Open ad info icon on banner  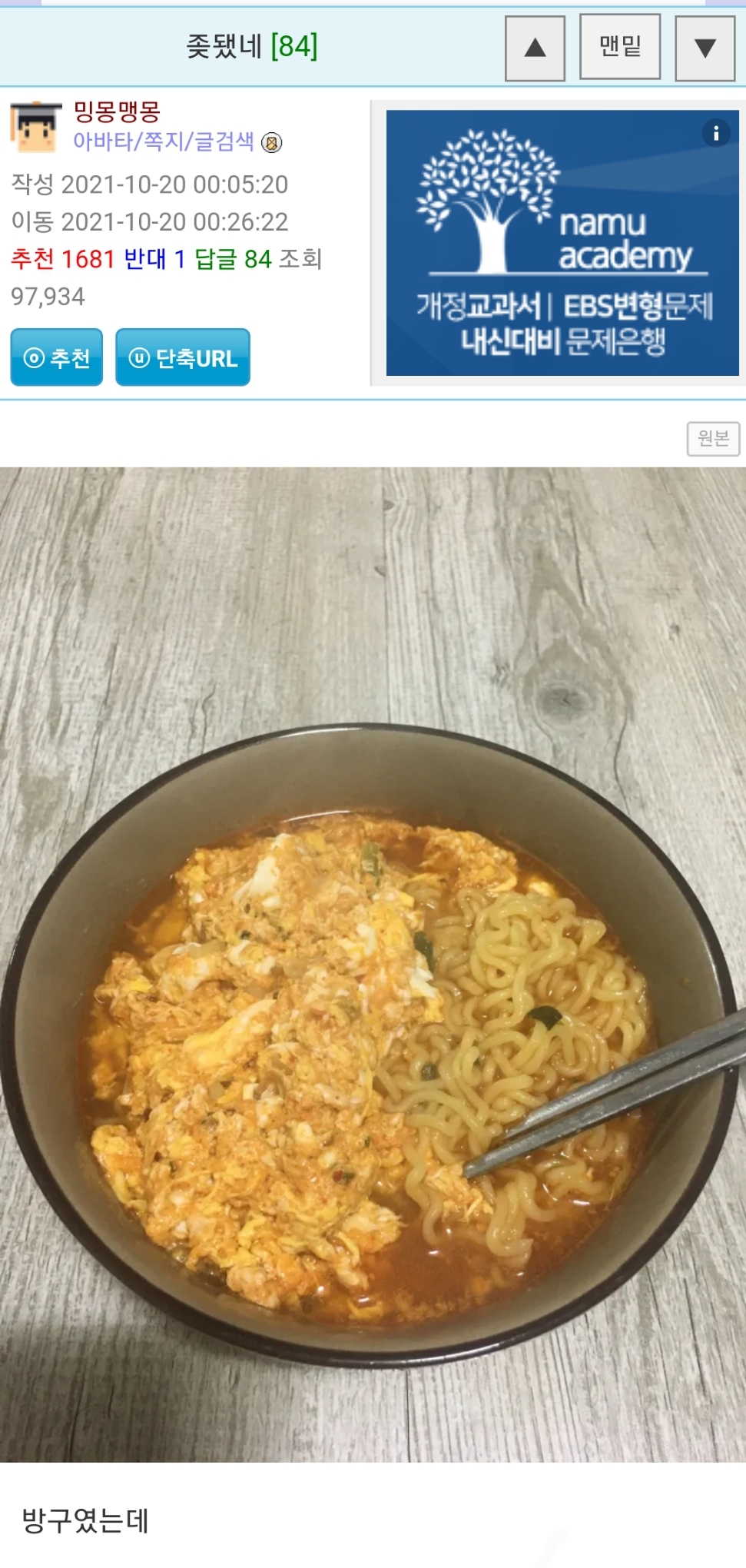tap(715, 133)
